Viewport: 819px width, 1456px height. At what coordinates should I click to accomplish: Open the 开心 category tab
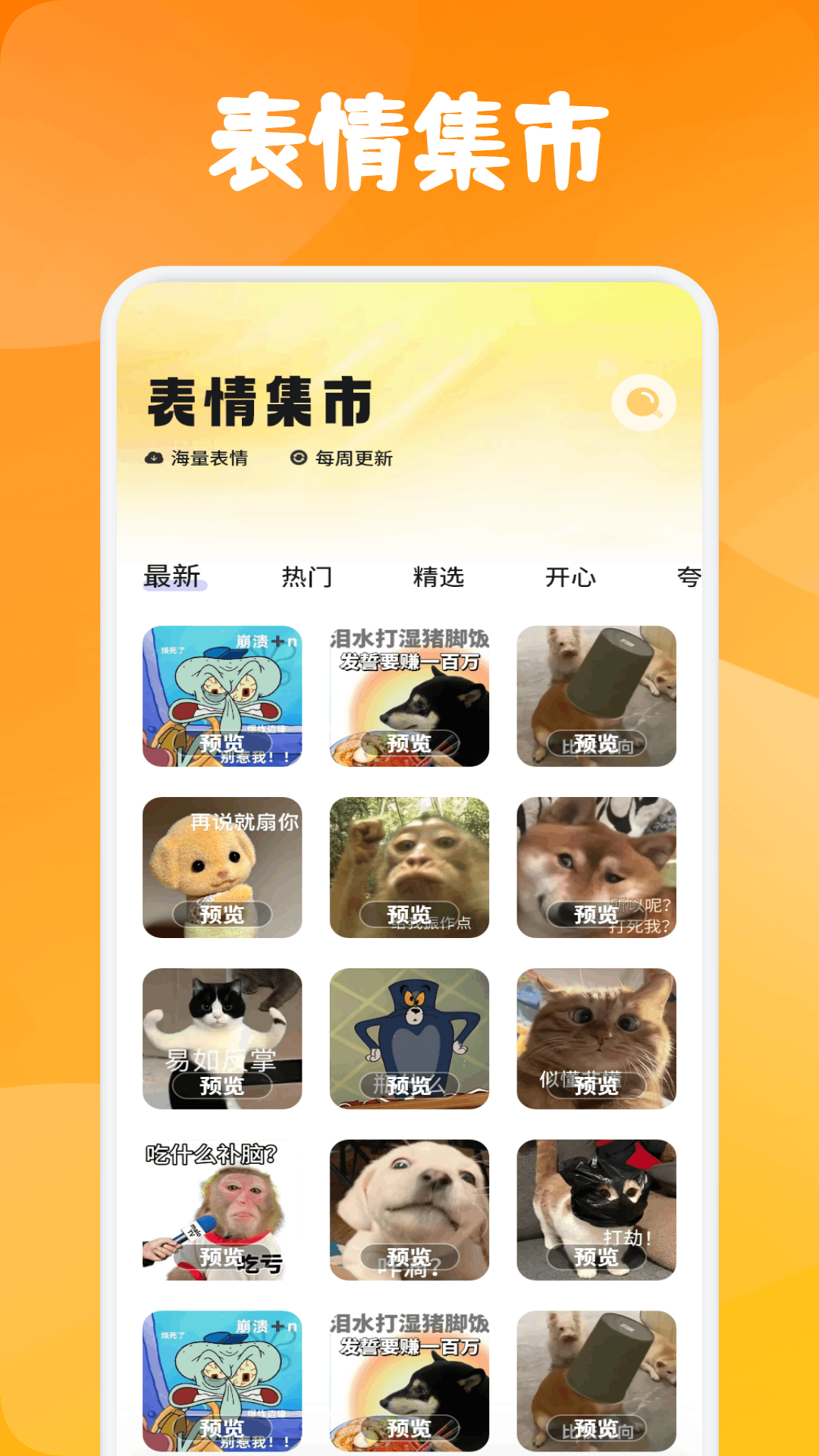(571, 577)
